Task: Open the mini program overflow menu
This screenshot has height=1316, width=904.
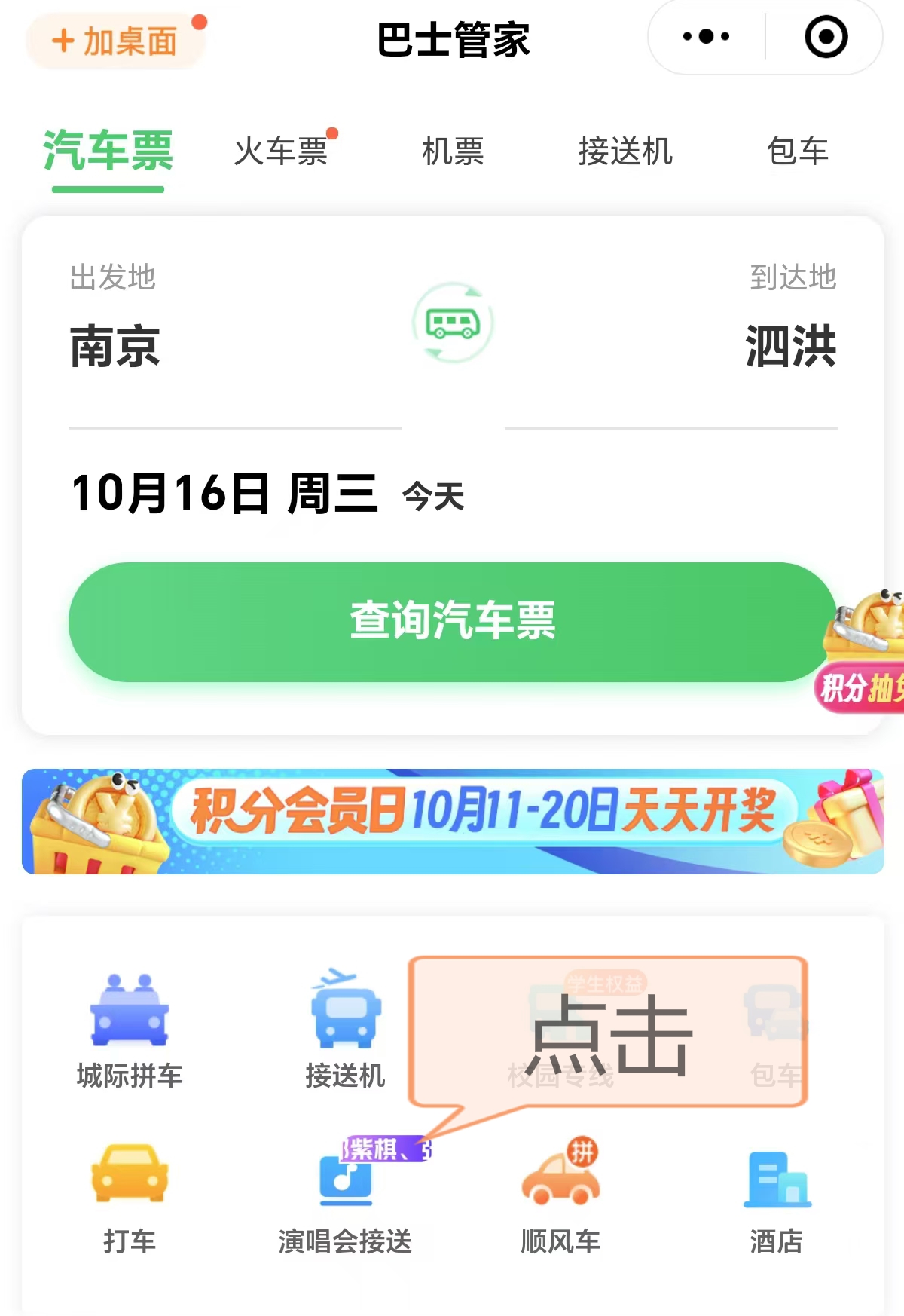Action: point(706,36)
